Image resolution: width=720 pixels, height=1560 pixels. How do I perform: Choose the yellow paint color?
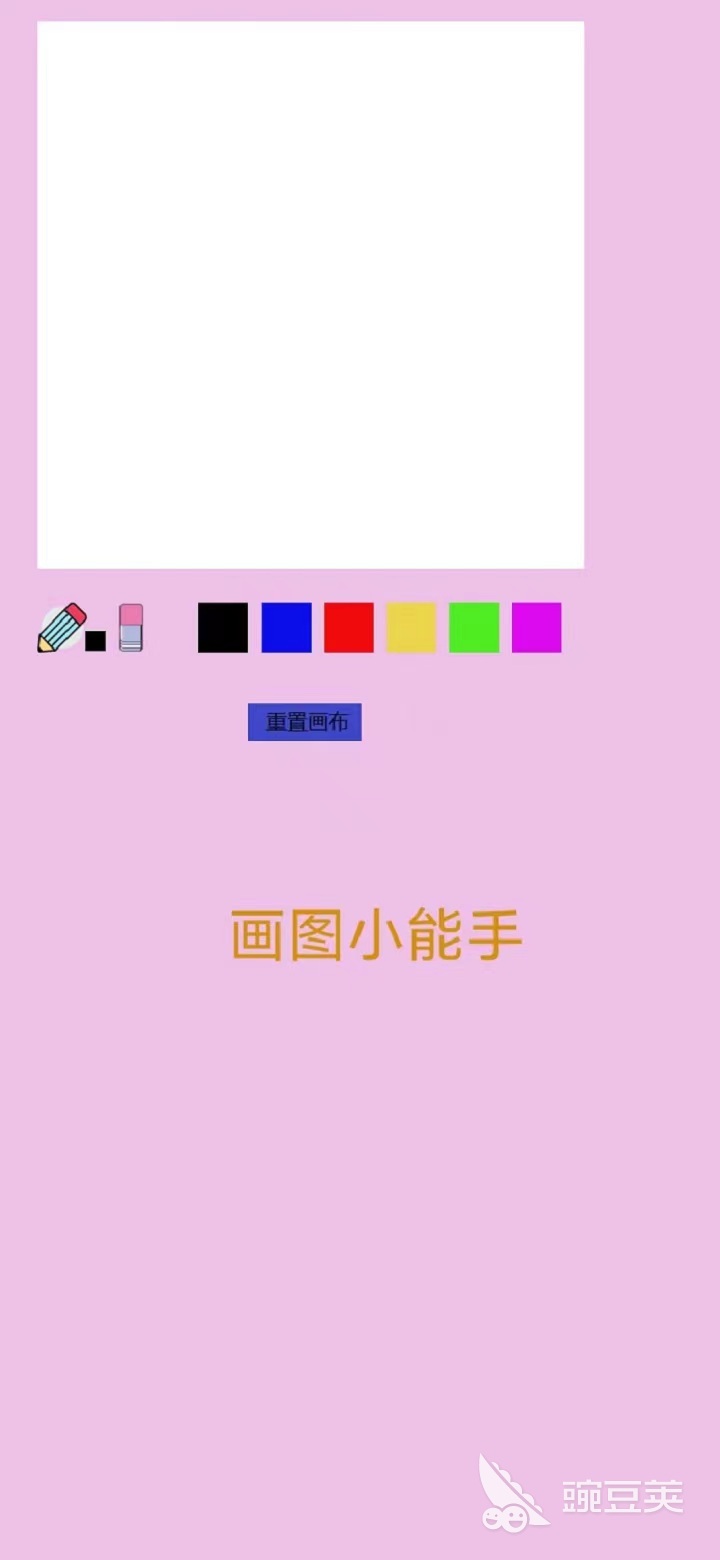click(x=411, y=626)
